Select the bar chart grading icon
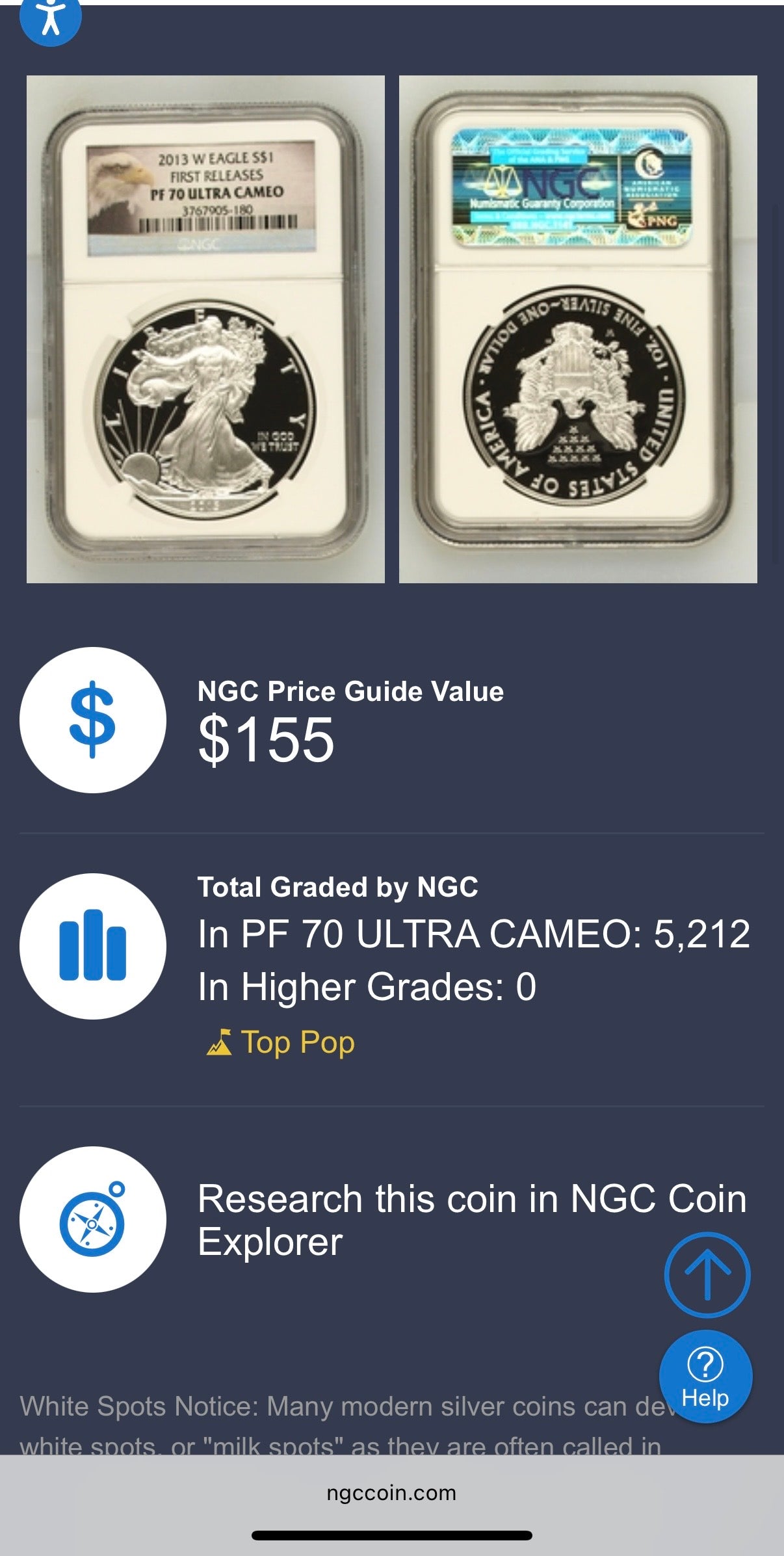The height and width of the screenshot is (1556, 784). [x=94, y=949]
